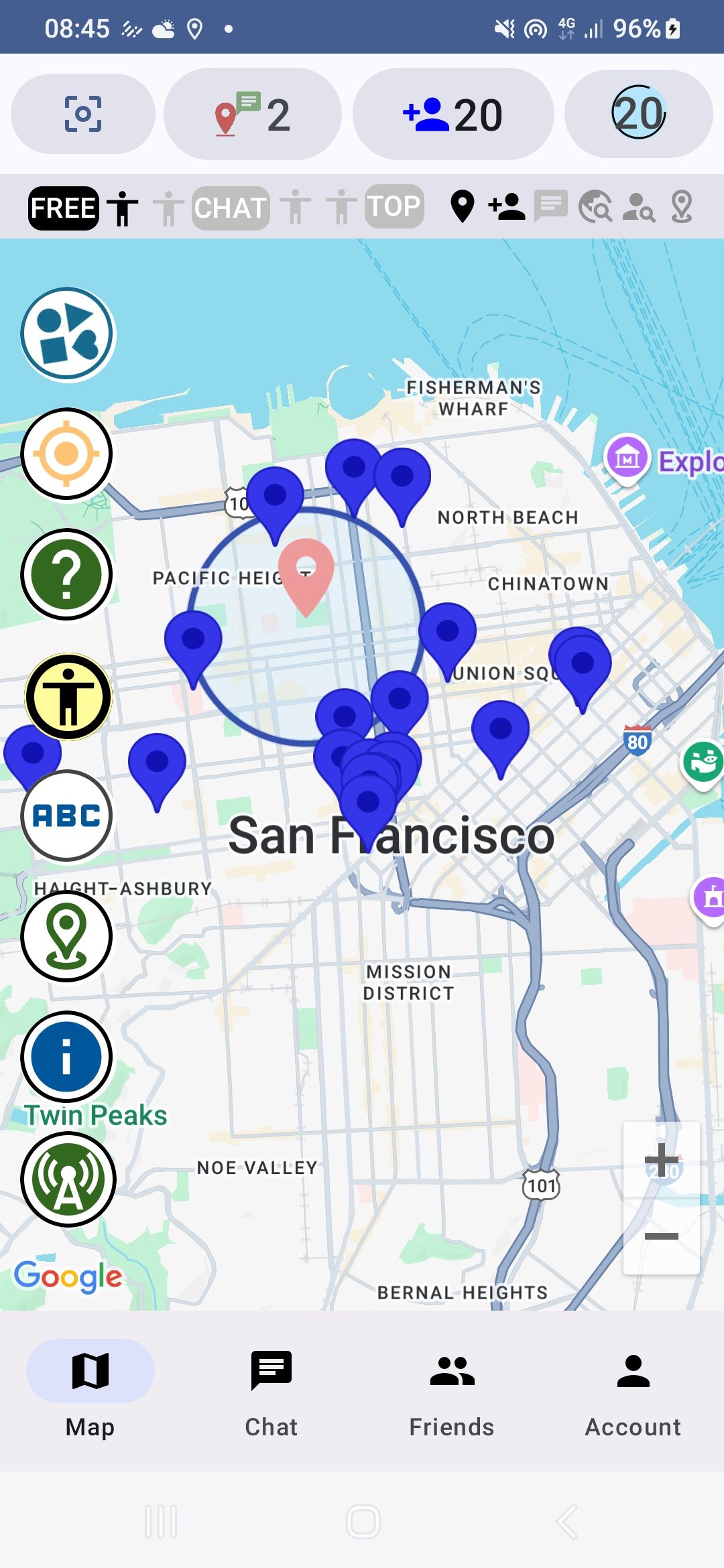Tap the screen capture focus button
724x1568 pixels.
(83, 114)
